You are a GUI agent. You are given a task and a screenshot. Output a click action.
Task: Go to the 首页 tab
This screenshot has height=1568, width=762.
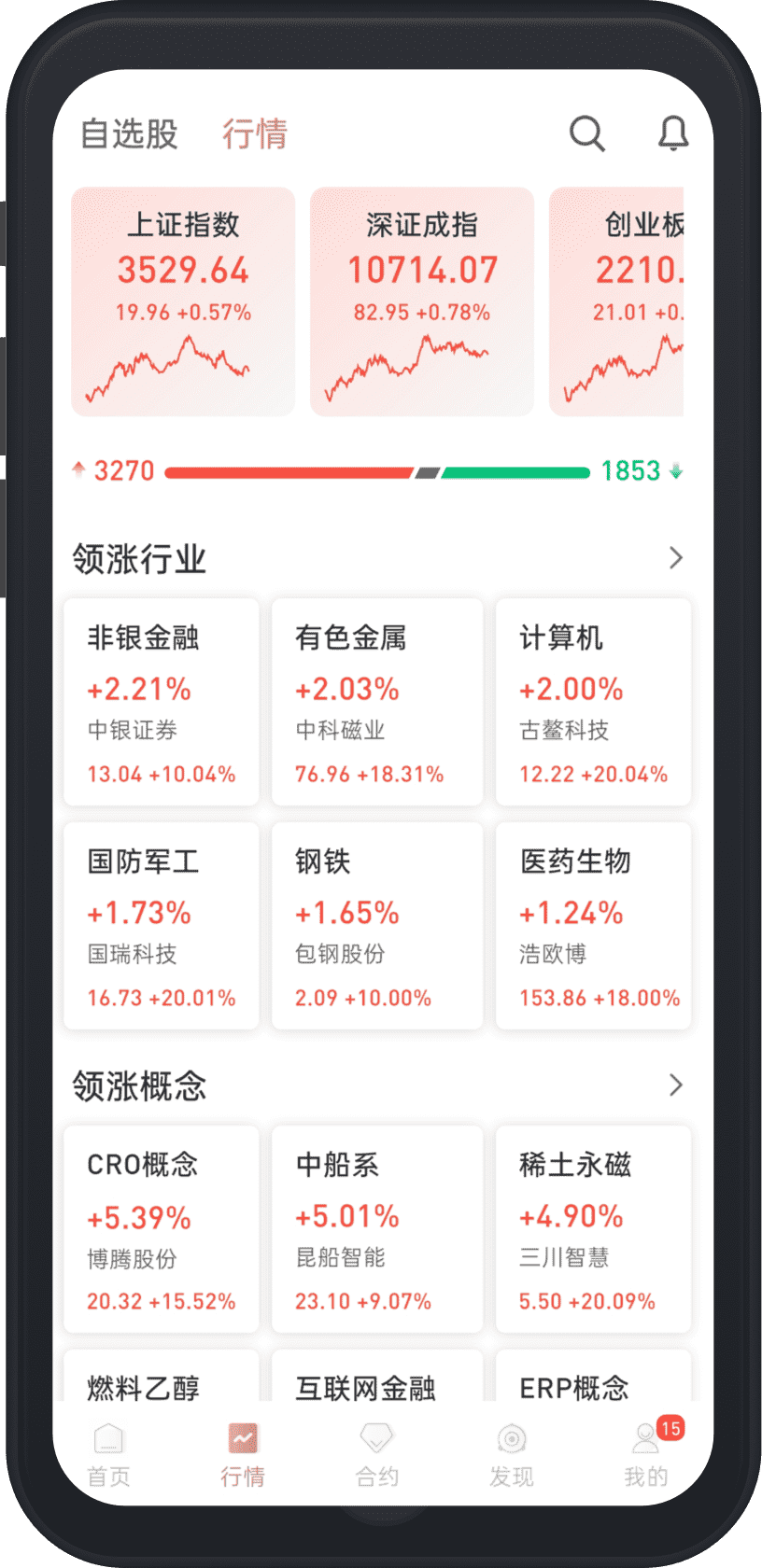(x=109, y=1454)
